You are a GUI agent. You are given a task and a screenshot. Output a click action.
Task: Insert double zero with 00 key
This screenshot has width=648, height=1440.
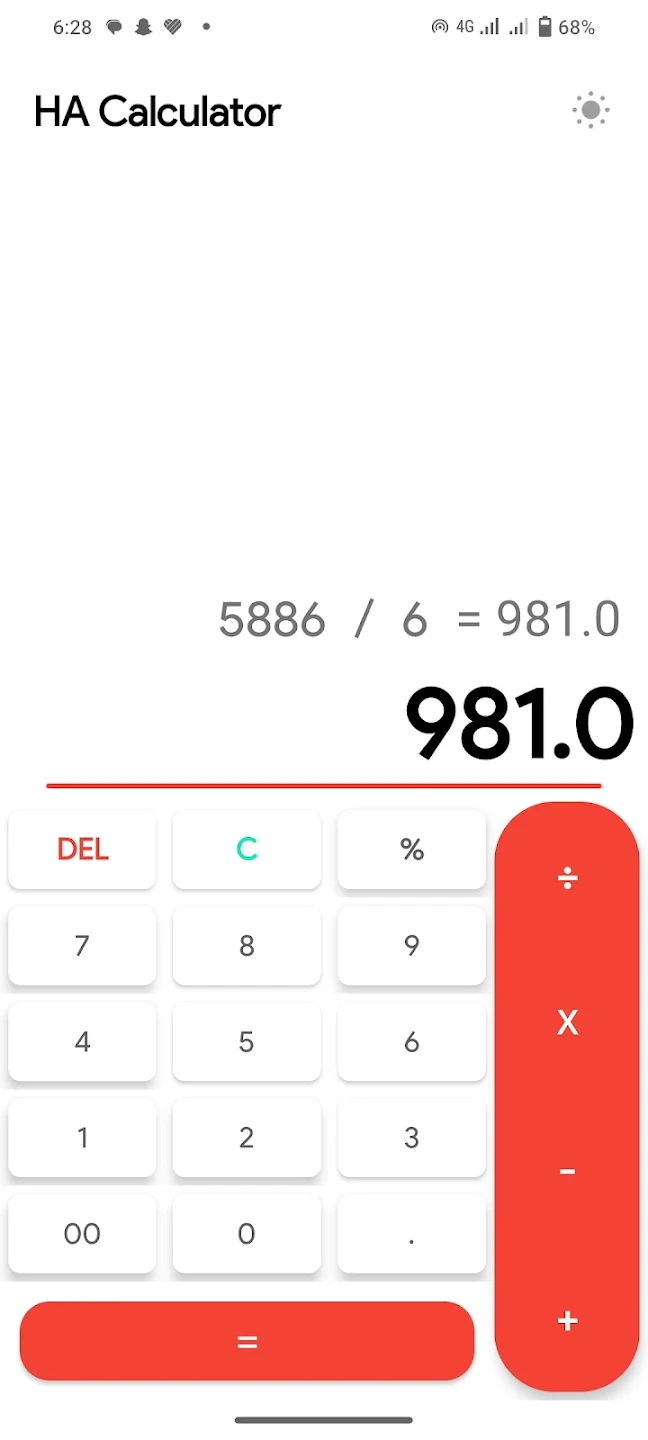[x=82, y=1233]
